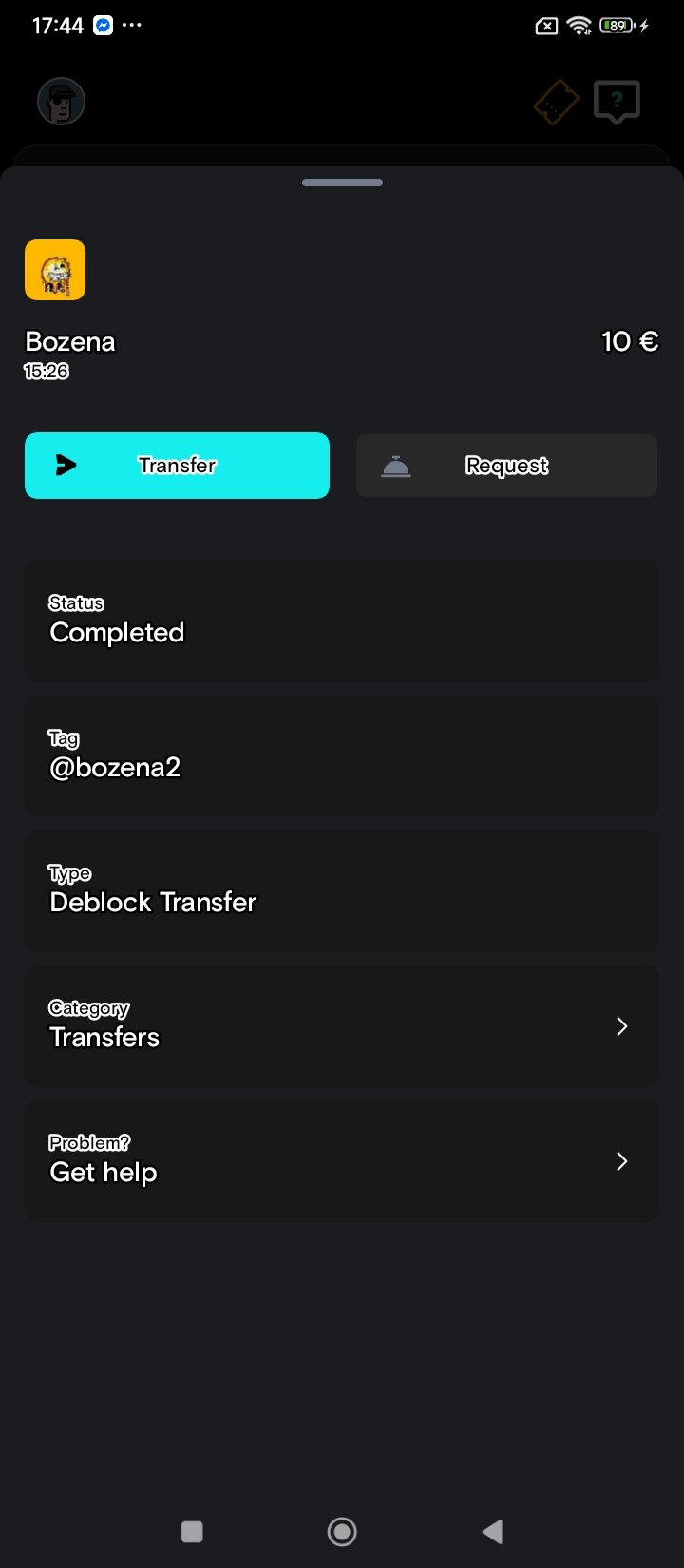This screenshot has width=684, height=1568.
Task: Tap the Transfer button
Action: pos(177,466)
